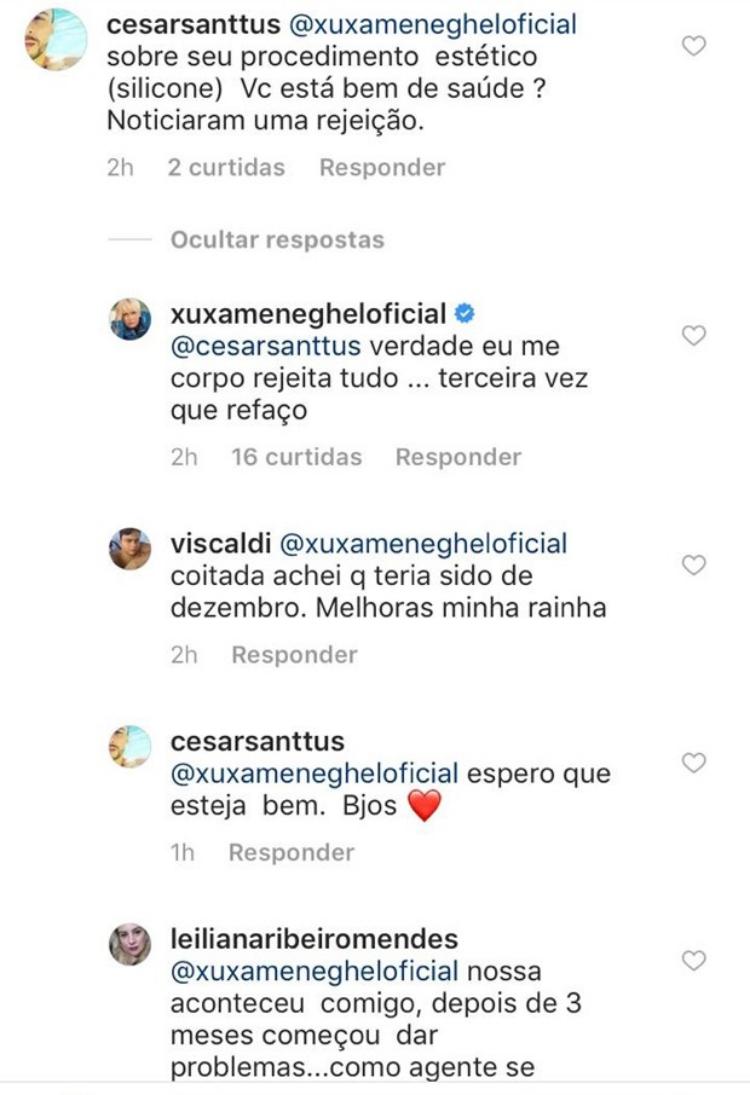This screenshot has height=1095, width=750.
Task: Reply to cesarsanttus's comment with 2 curtidas
Action: pos(381,167)
